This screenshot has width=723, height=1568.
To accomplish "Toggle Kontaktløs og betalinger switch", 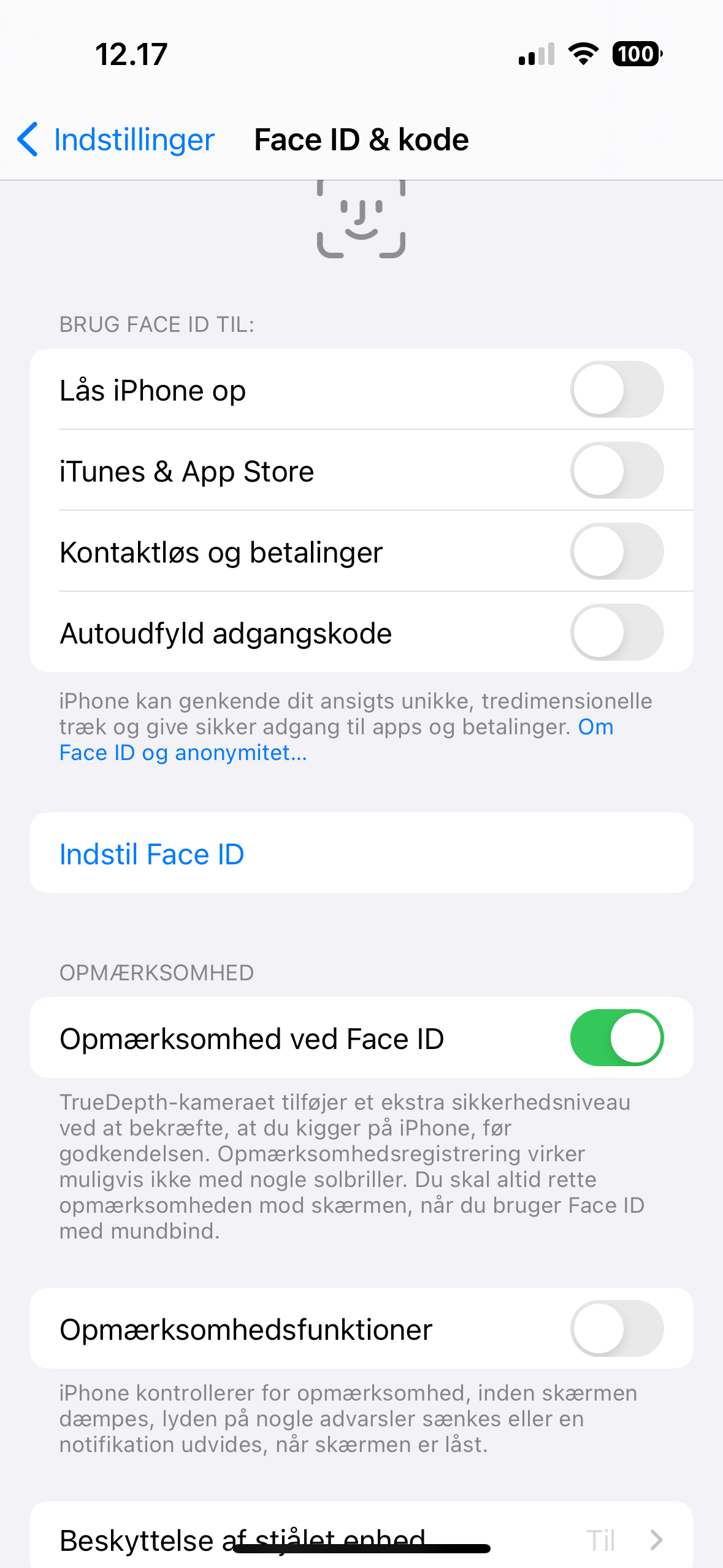I will point(616,551).
